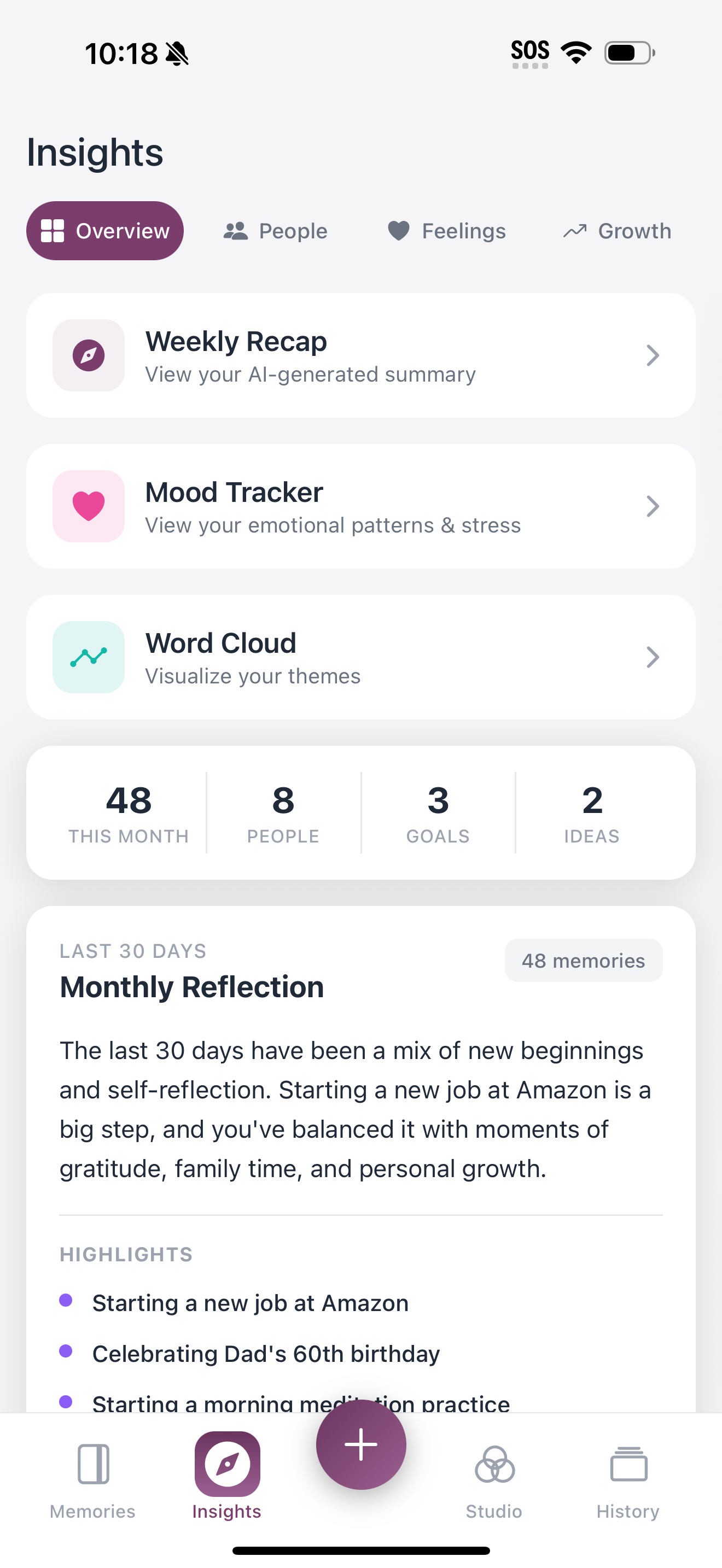
Task: Expand Weekly Recap via its chevron
Action: [x=653, y=355]
